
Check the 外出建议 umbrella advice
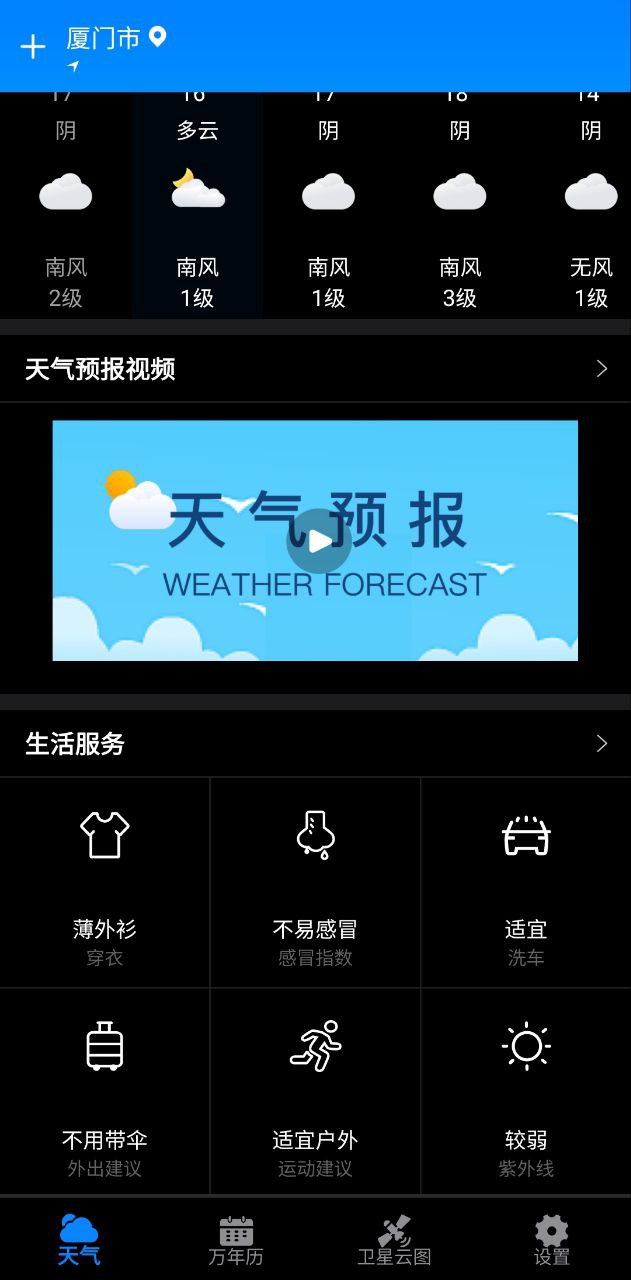[x=105, y=1093]
